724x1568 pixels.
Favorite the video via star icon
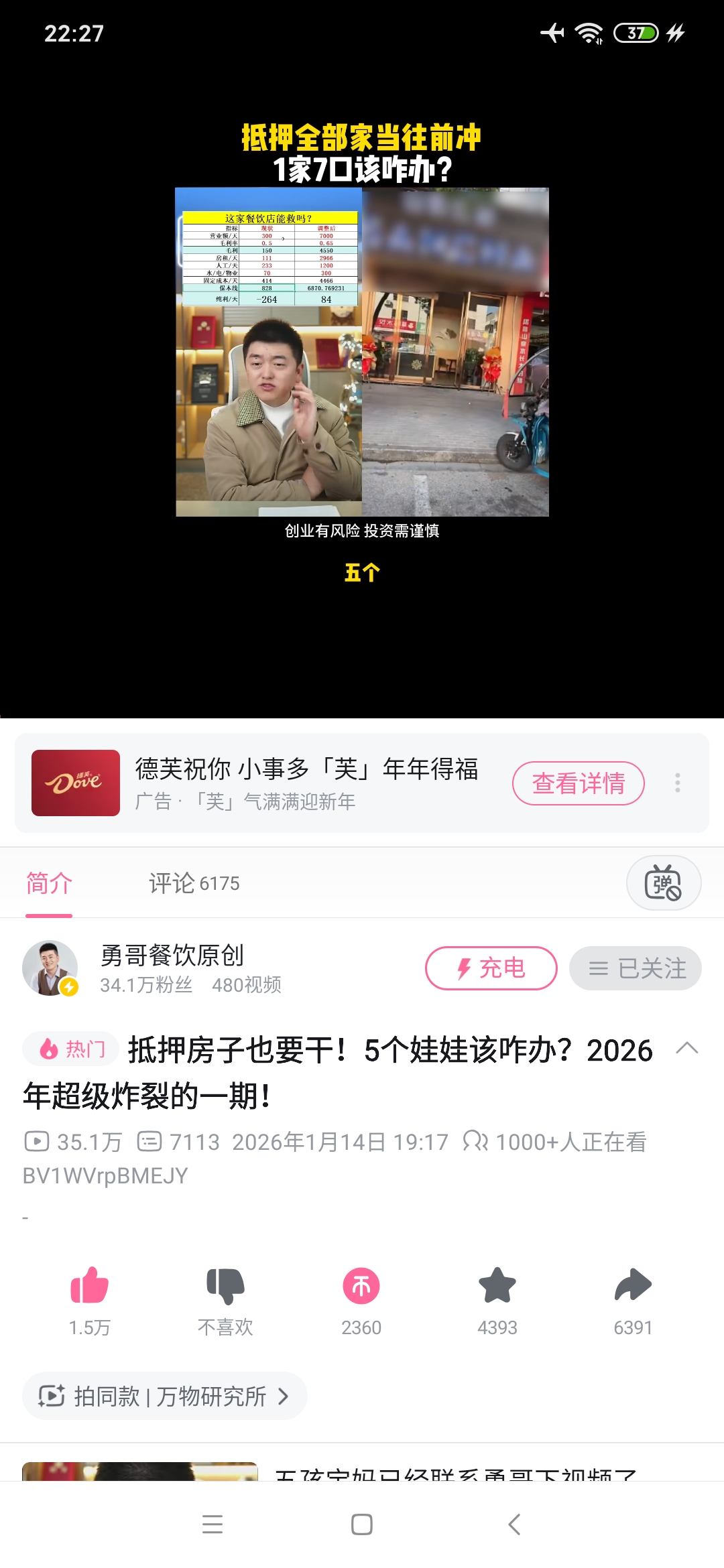(497, 1287)
